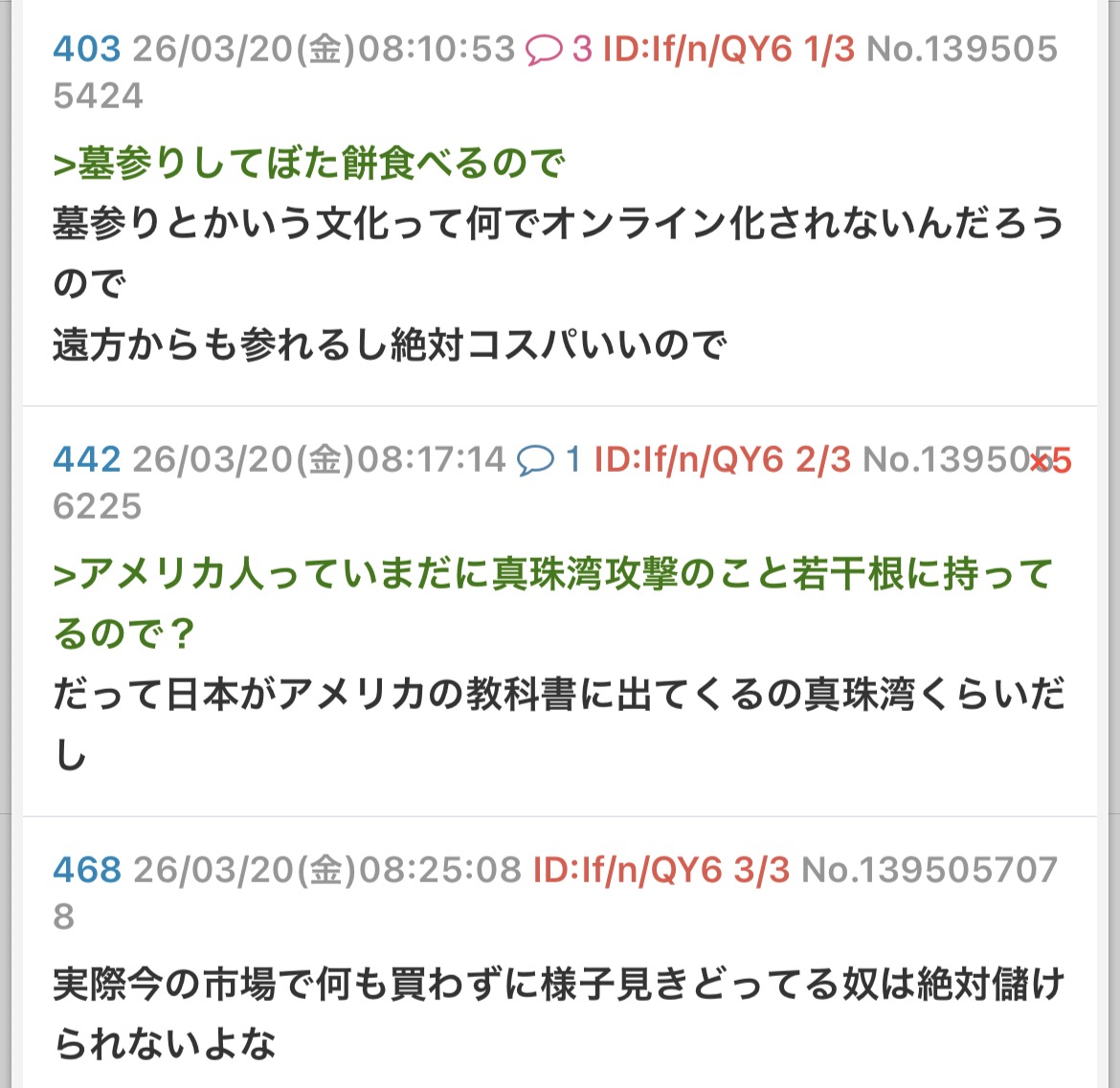
Task: Open post number 403
Action: point(86,50)
